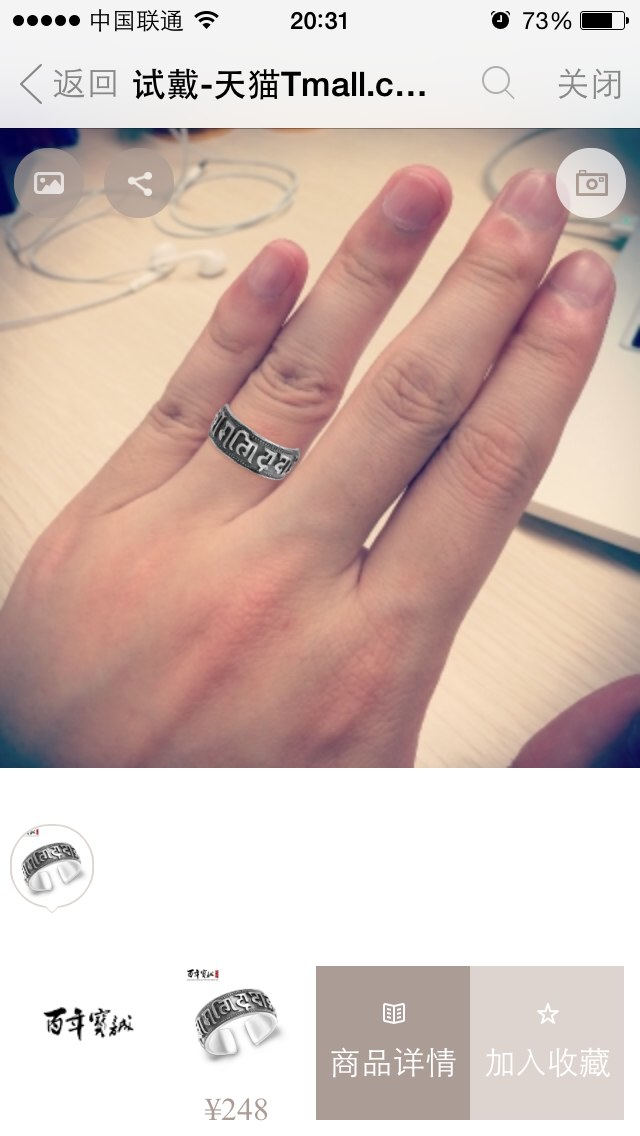Open 商品详情 product details

393,1043
